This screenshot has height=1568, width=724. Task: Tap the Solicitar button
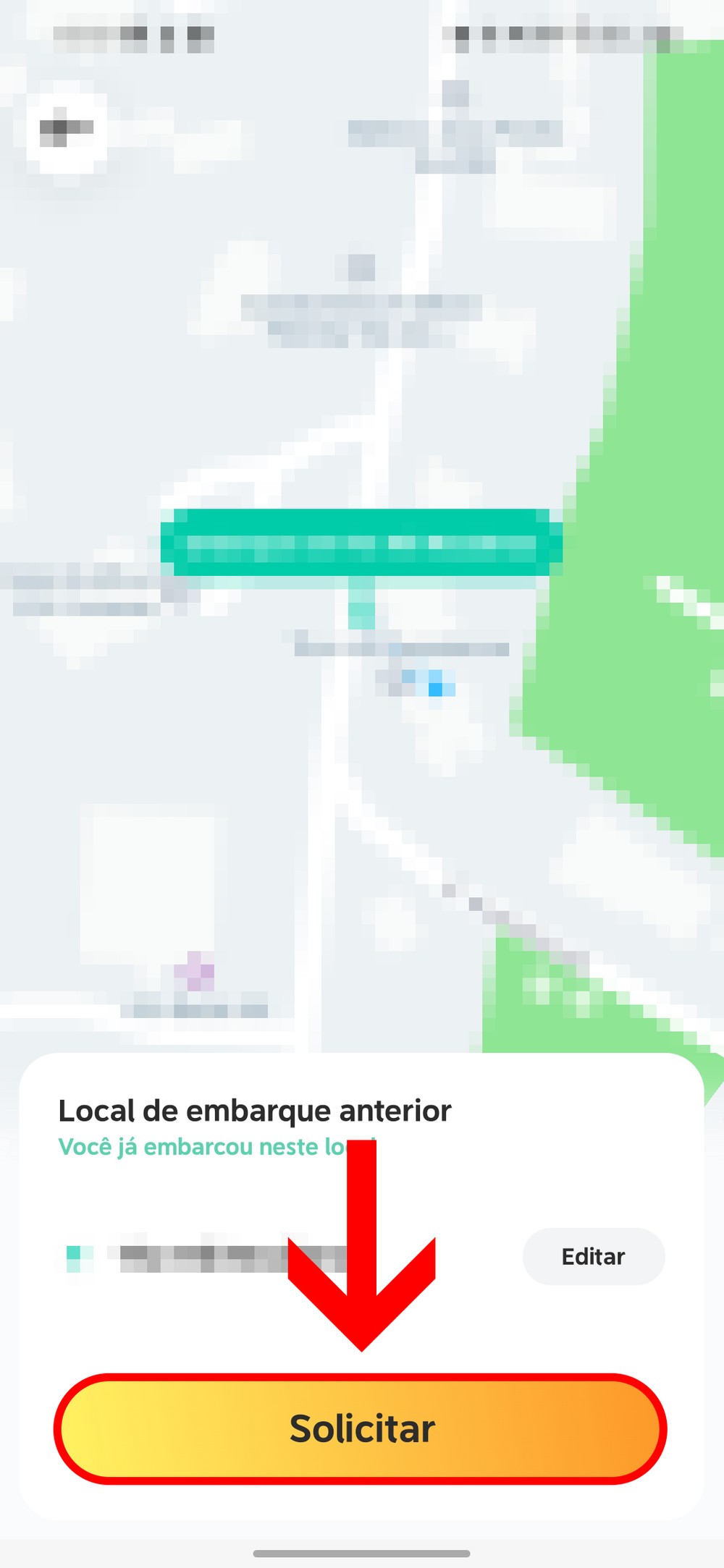coord(361,1428)
